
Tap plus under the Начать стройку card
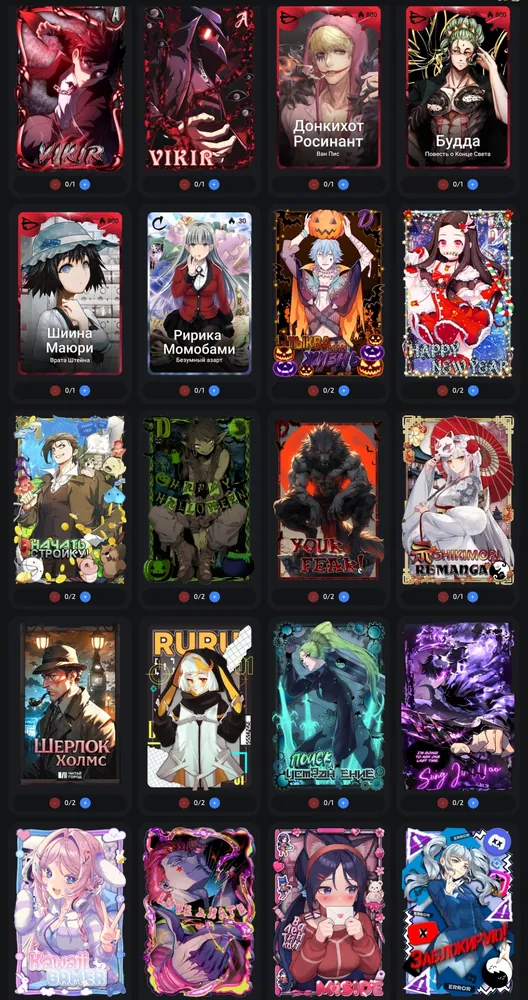click(x=85, y=597)
